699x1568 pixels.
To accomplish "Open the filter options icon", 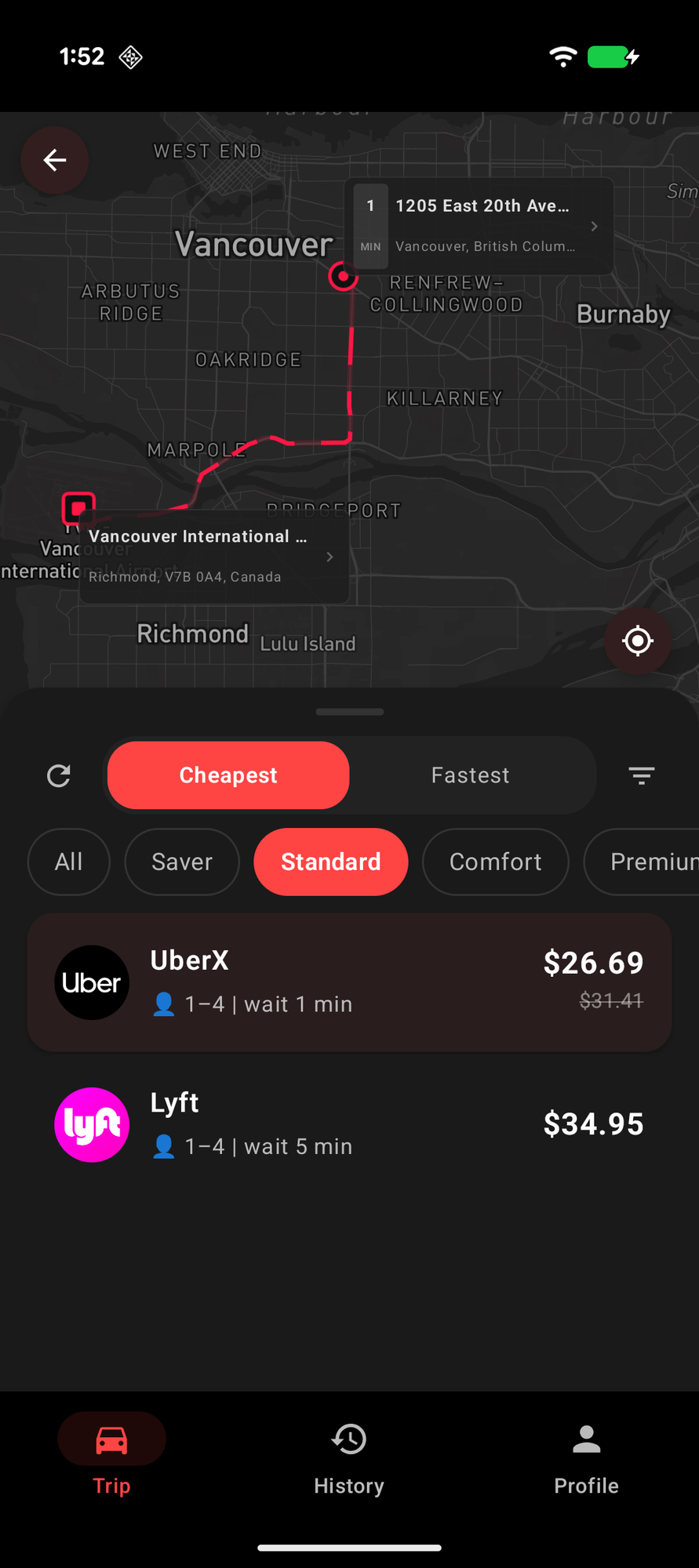I will coord(641,775).
